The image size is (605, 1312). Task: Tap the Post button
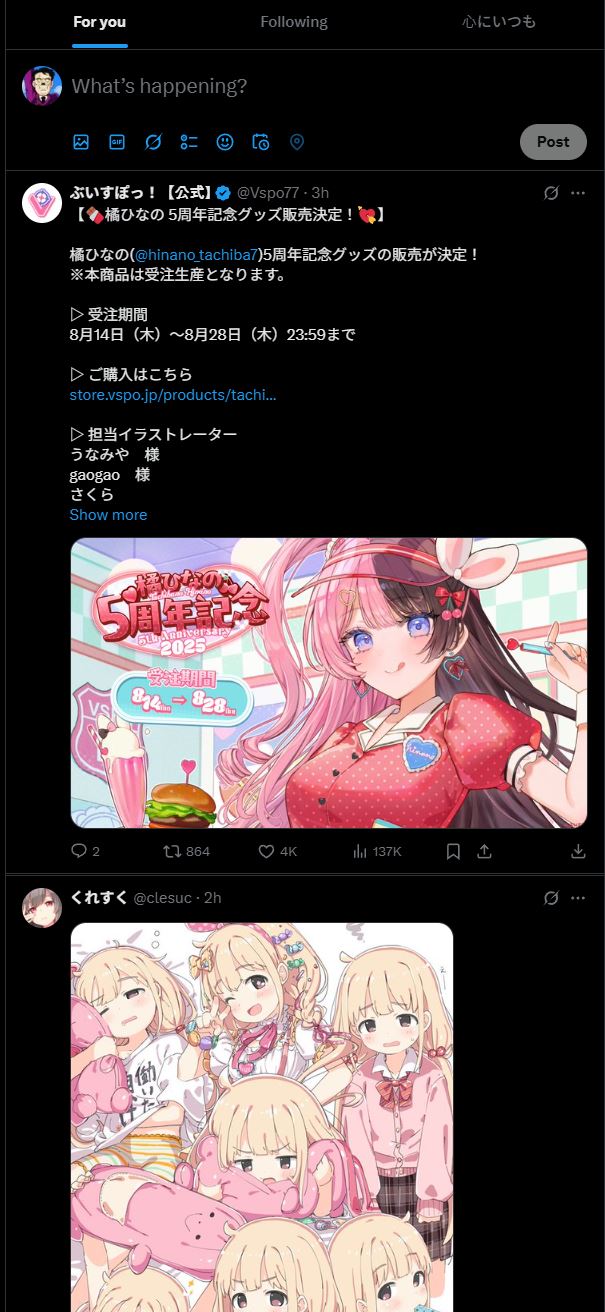coord(552,142)
